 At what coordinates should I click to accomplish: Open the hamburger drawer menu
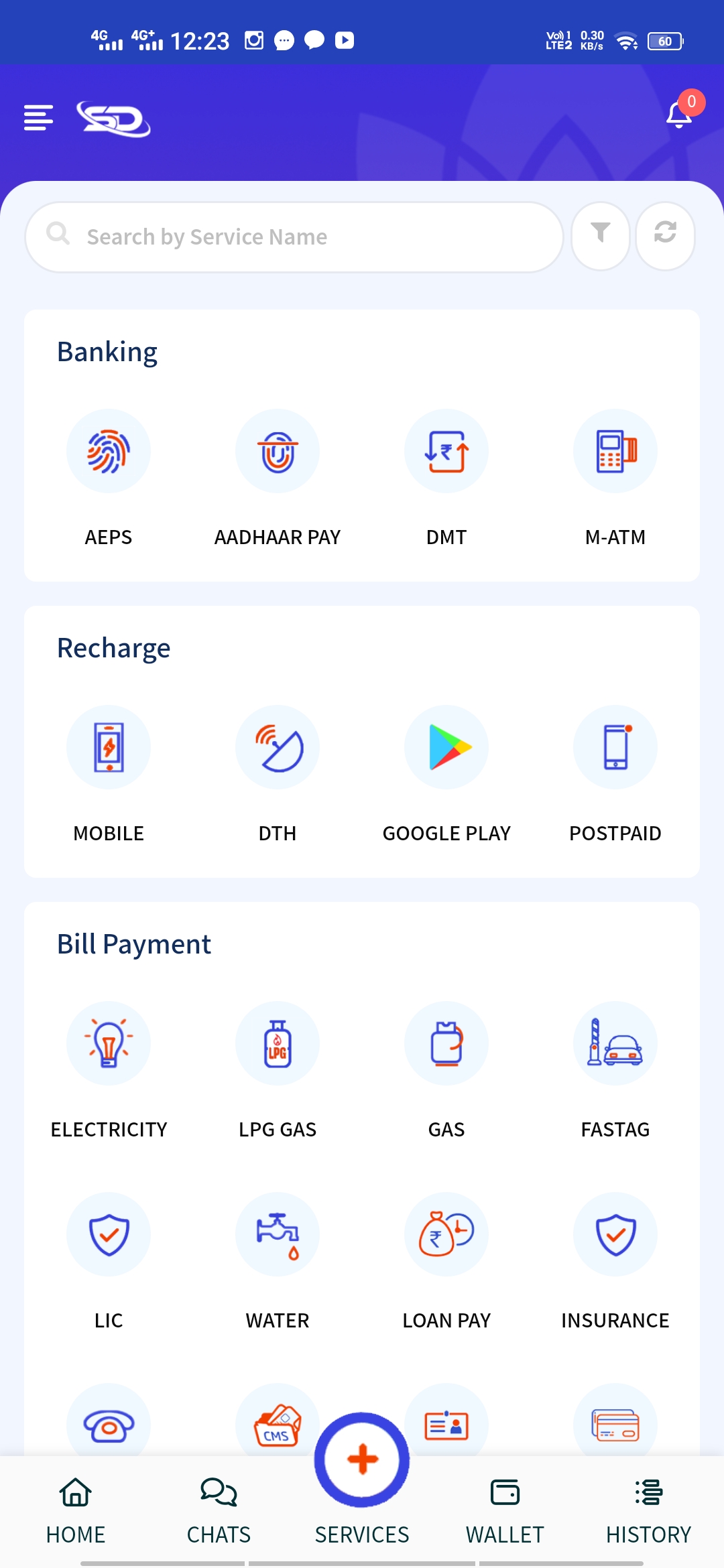click(38, 118)
